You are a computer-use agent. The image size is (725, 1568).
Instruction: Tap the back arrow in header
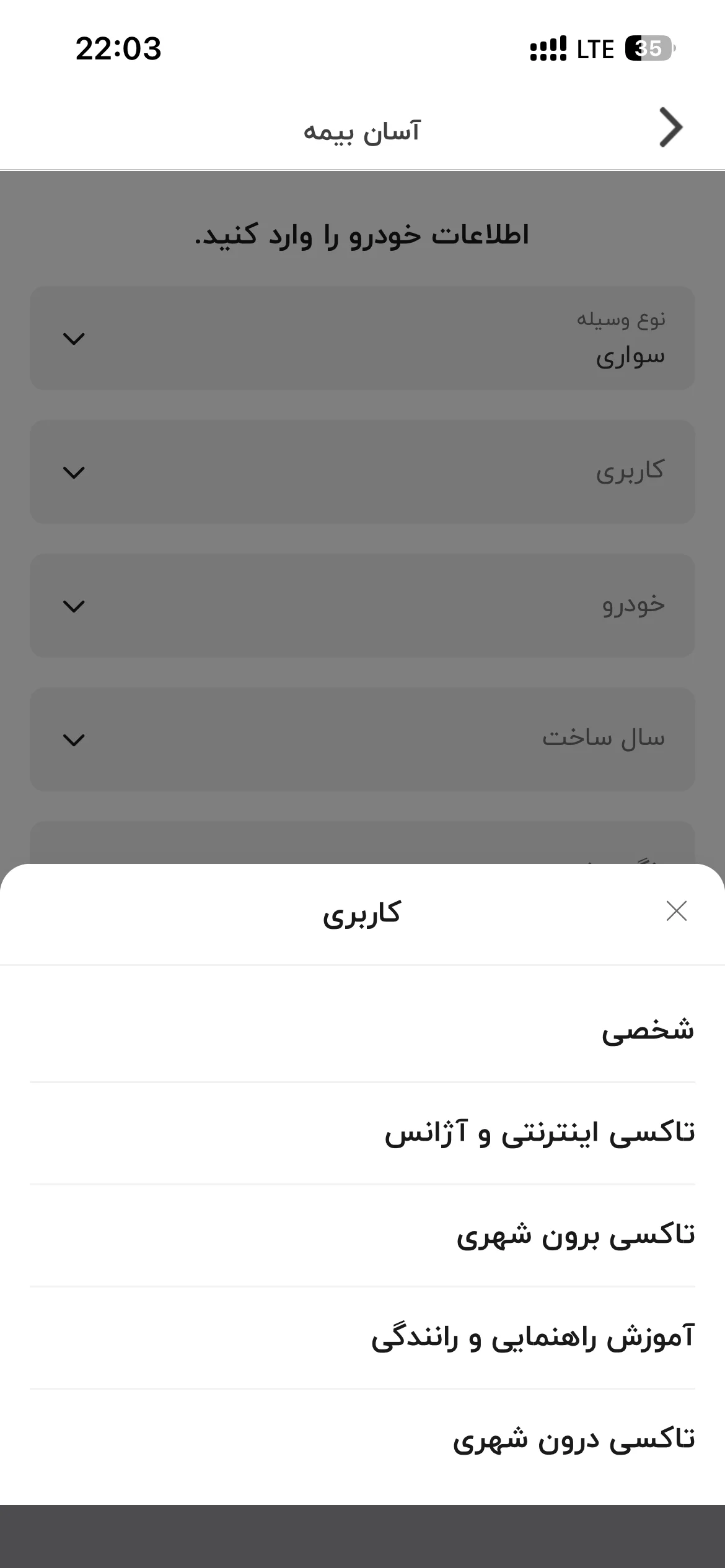671,128
